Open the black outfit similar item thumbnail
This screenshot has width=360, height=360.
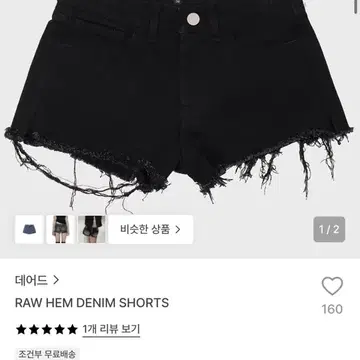92,229
